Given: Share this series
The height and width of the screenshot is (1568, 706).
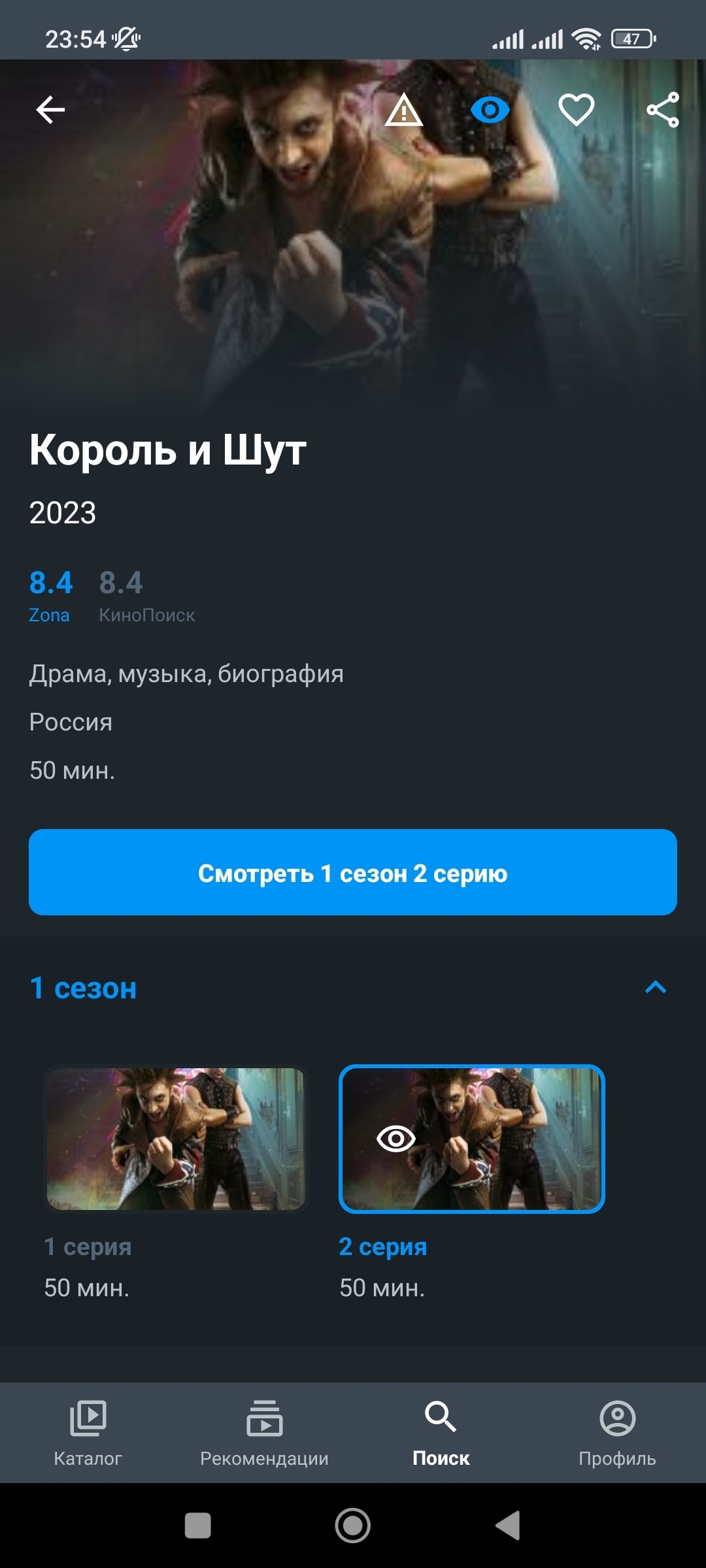Looking at the screenshot, I should (662, 110).
